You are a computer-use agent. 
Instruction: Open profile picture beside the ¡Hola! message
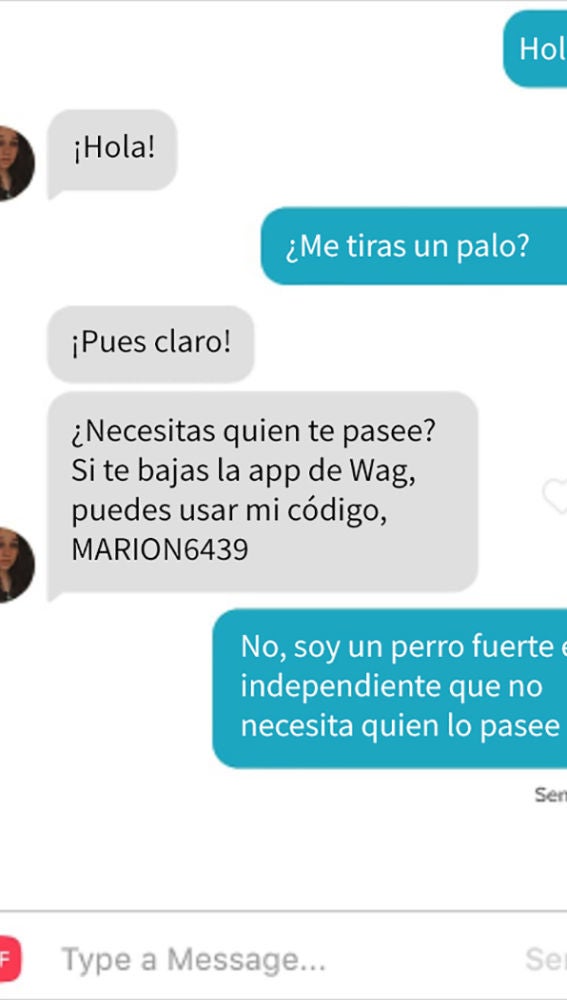[15, 163]
